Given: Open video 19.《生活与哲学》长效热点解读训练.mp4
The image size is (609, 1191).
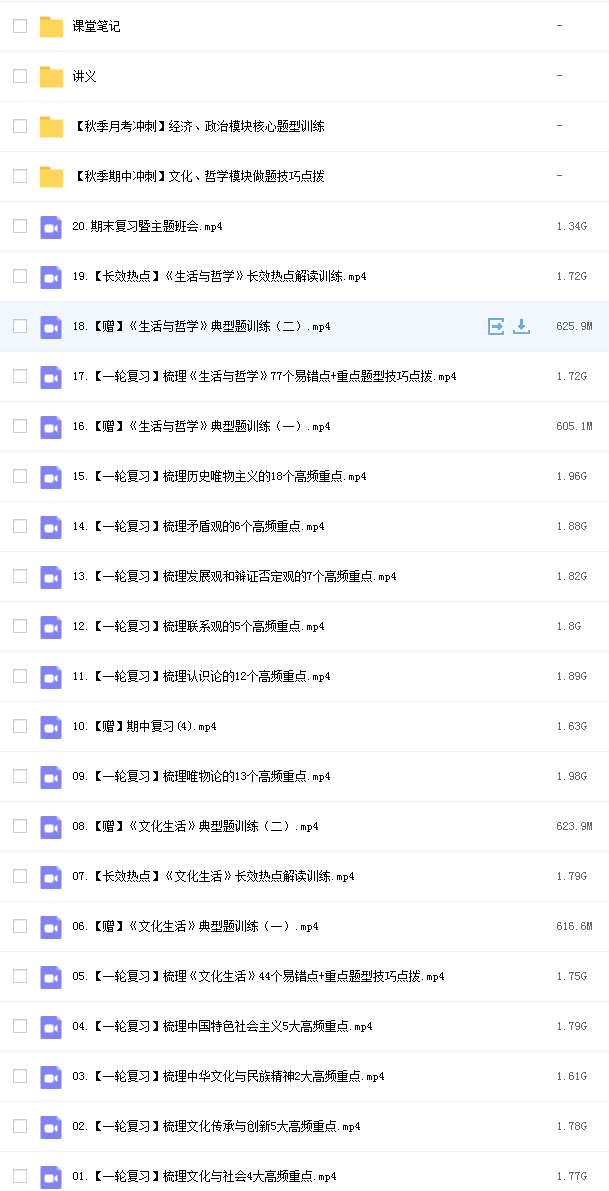Looking at the screenshot, I should (x=219, y=276).
